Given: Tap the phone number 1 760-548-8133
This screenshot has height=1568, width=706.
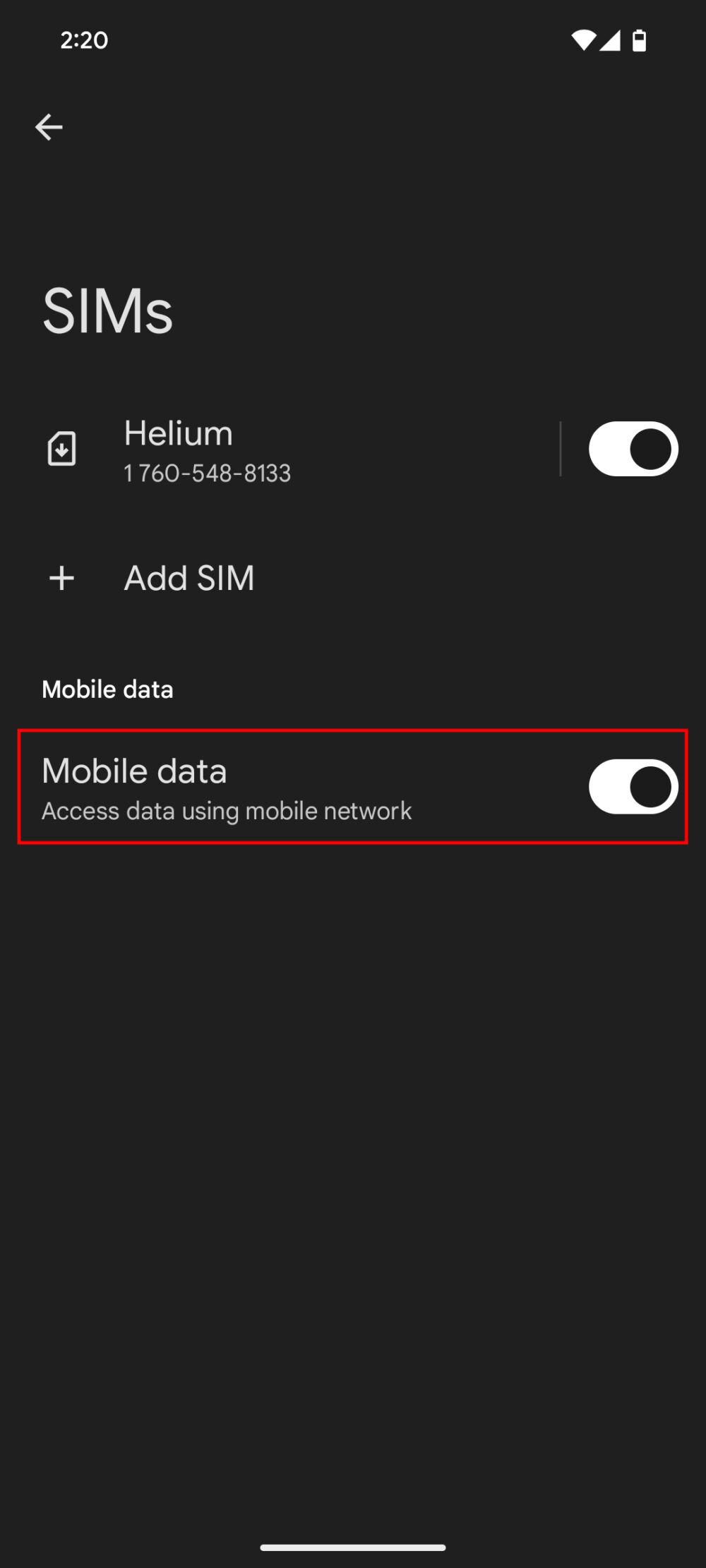Looking at the screenshot, I should pos(207,474).
